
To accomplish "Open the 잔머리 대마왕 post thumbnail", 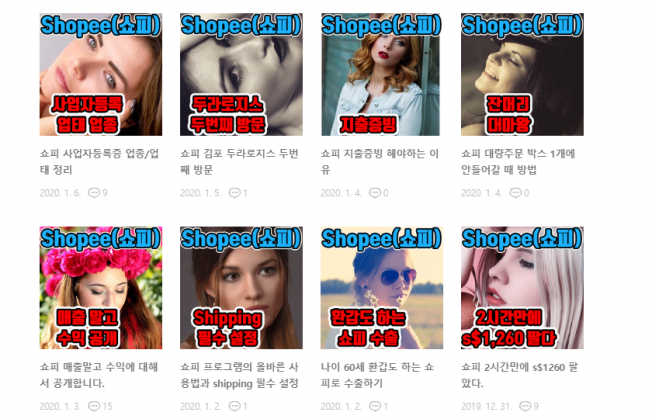I will (x=521, y=75).
